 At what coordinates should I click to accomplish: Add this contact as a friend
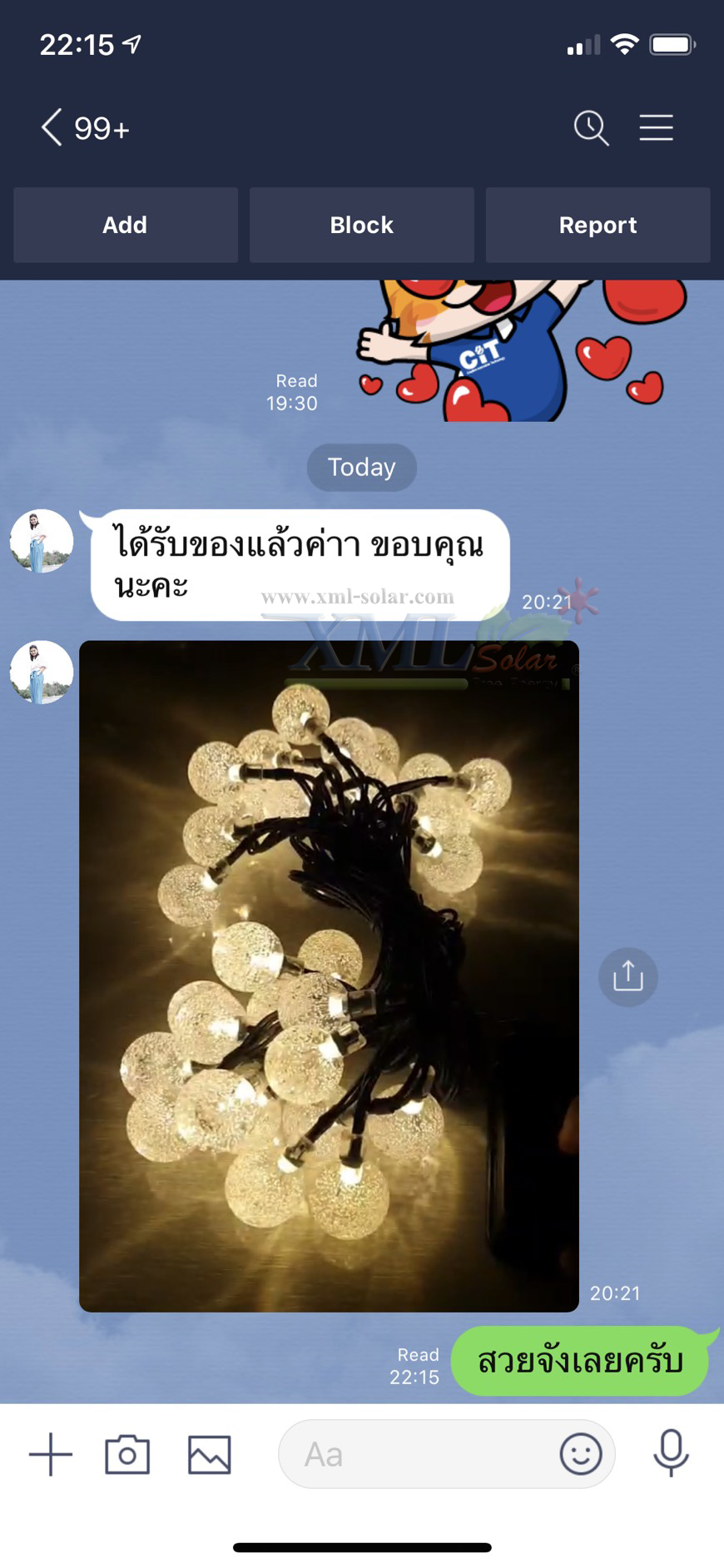click(x=125, y=225)
